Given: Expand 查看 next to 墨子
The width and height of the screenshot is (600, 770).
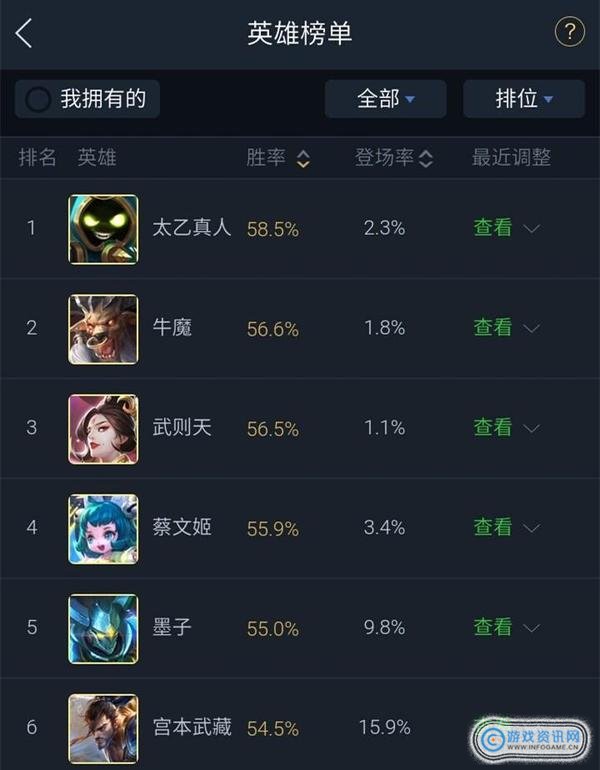Looking at the screenshot, I should 505,627.
